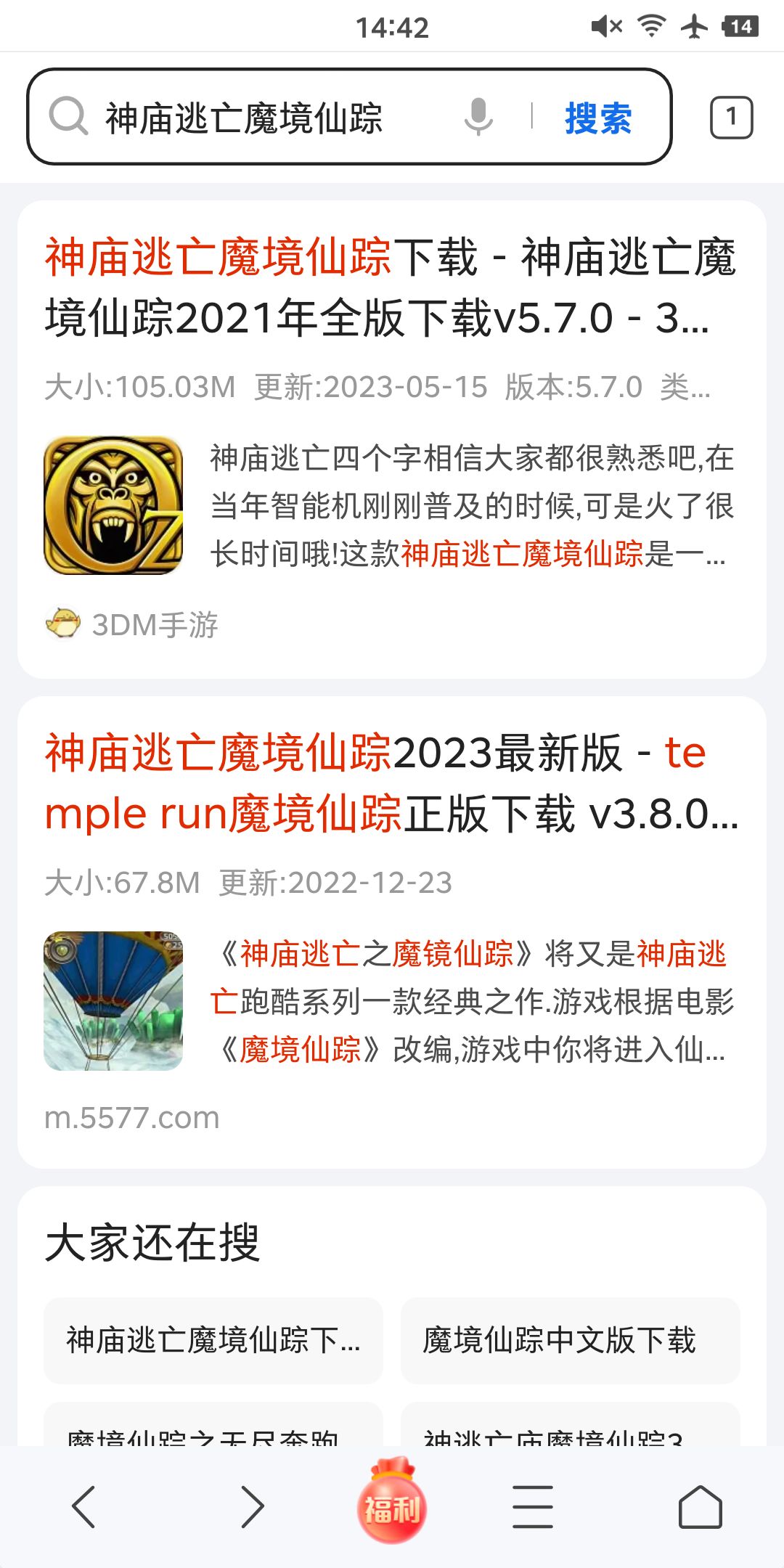
Task: Tap the magnifying glass search icon
Action: coord(66,118)
